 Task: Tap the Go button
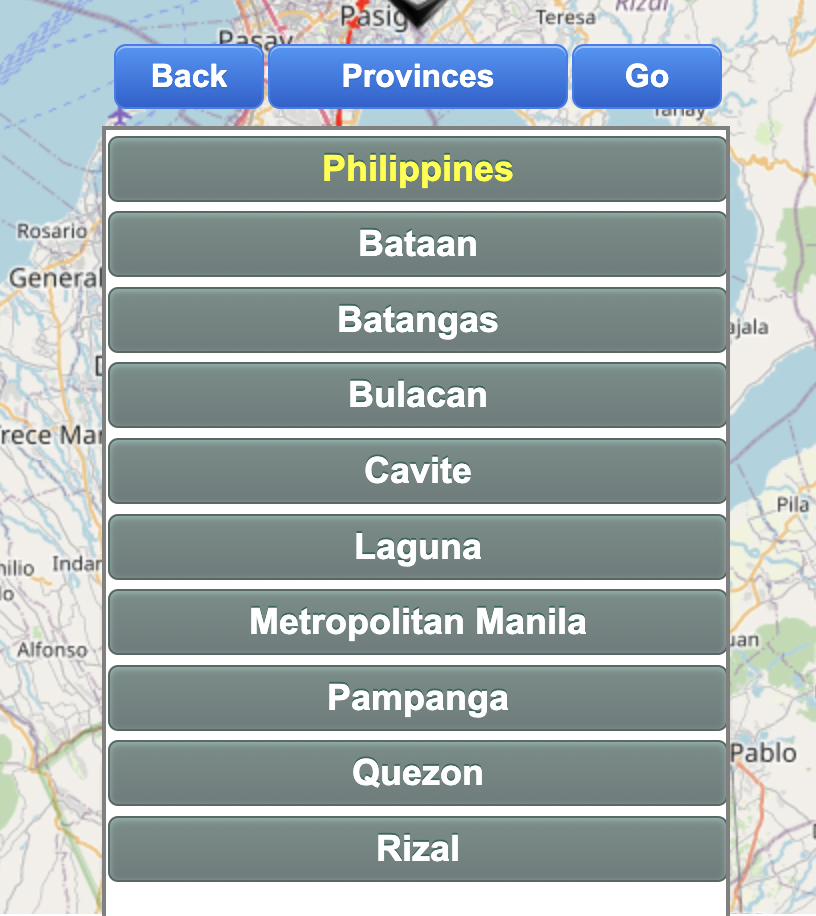(646, 76)
